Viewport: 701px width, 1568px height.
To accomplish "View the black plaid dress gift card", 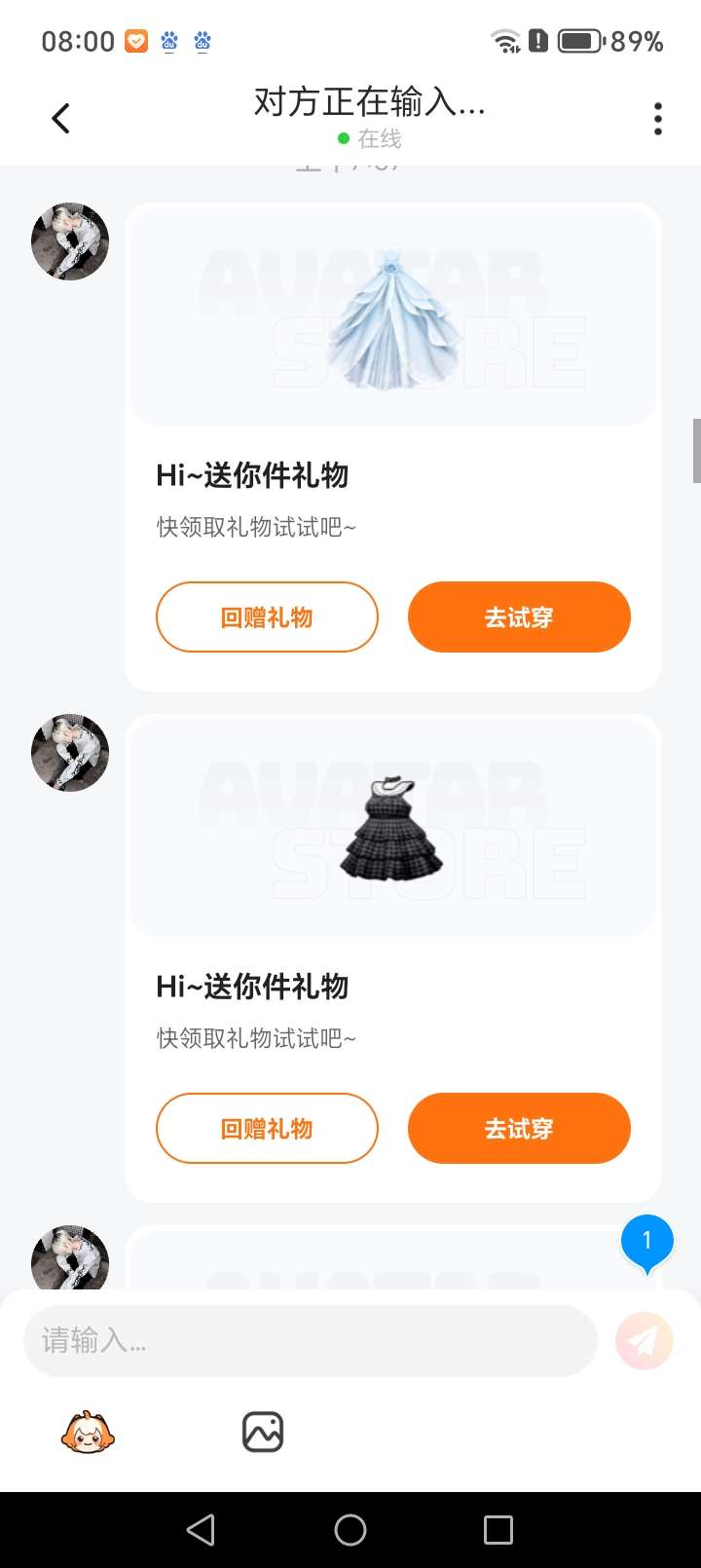I will 392,828.
